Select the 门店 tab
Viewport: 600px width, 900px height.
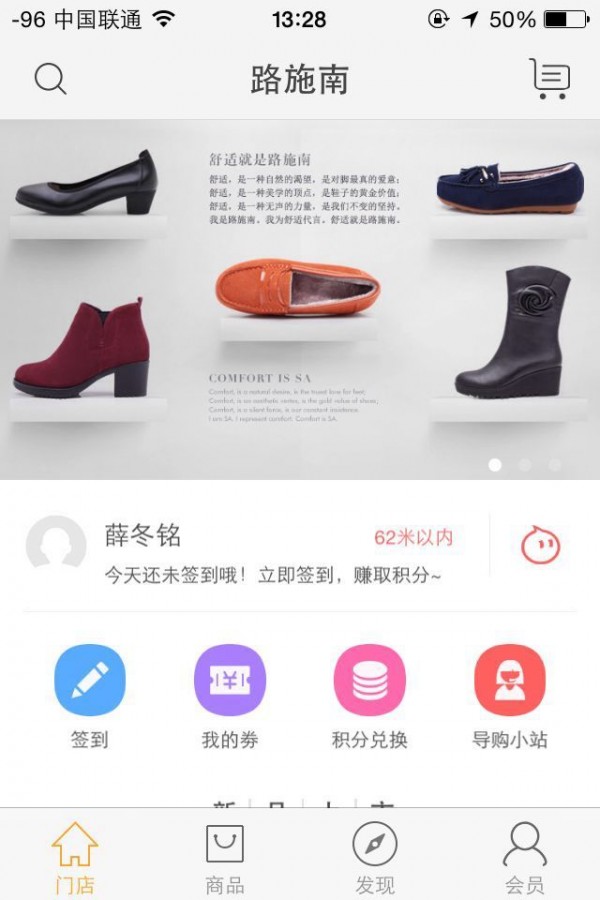pyautogui.click(x=75, y=858)
